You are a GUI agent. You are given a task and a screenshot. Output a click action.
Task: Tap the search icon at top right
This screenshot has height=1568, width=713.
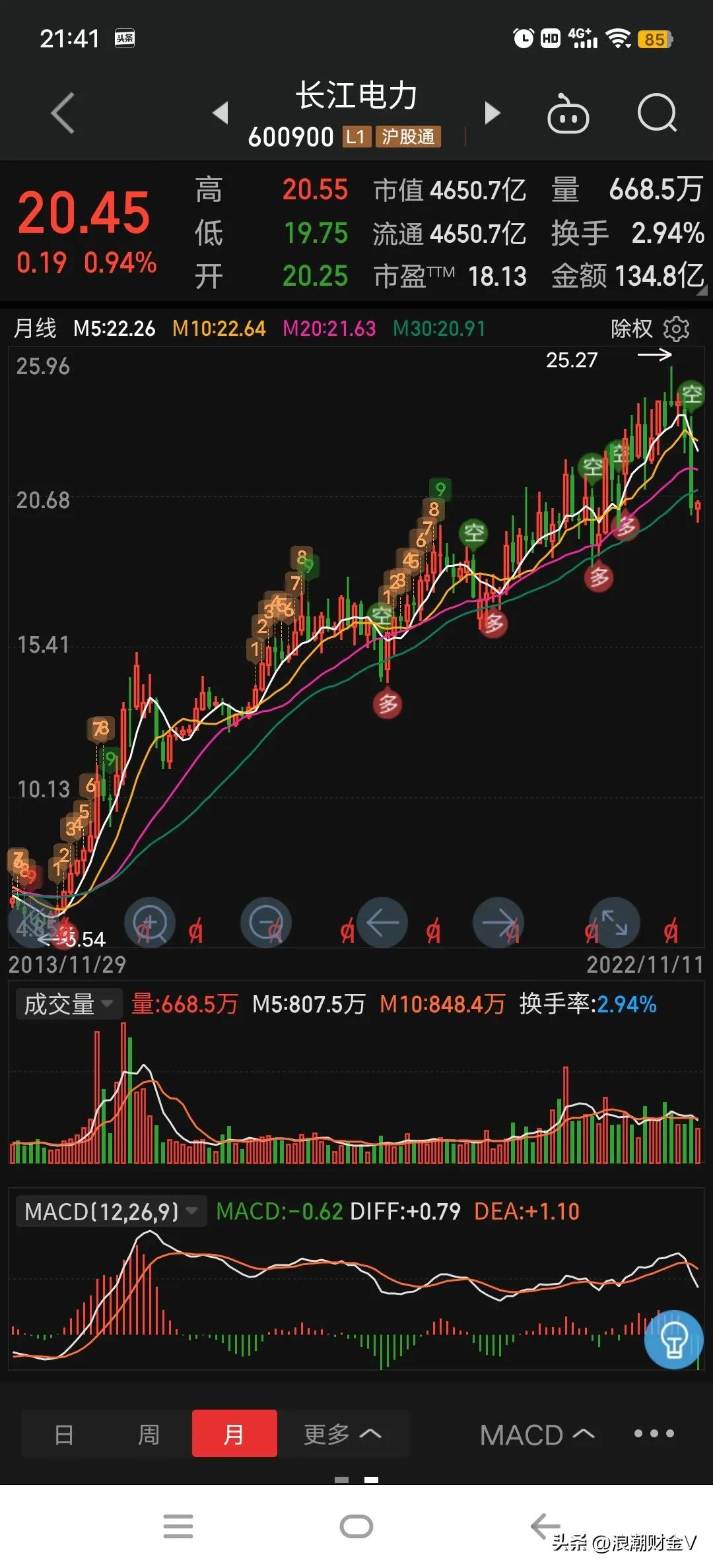point(658,114)
